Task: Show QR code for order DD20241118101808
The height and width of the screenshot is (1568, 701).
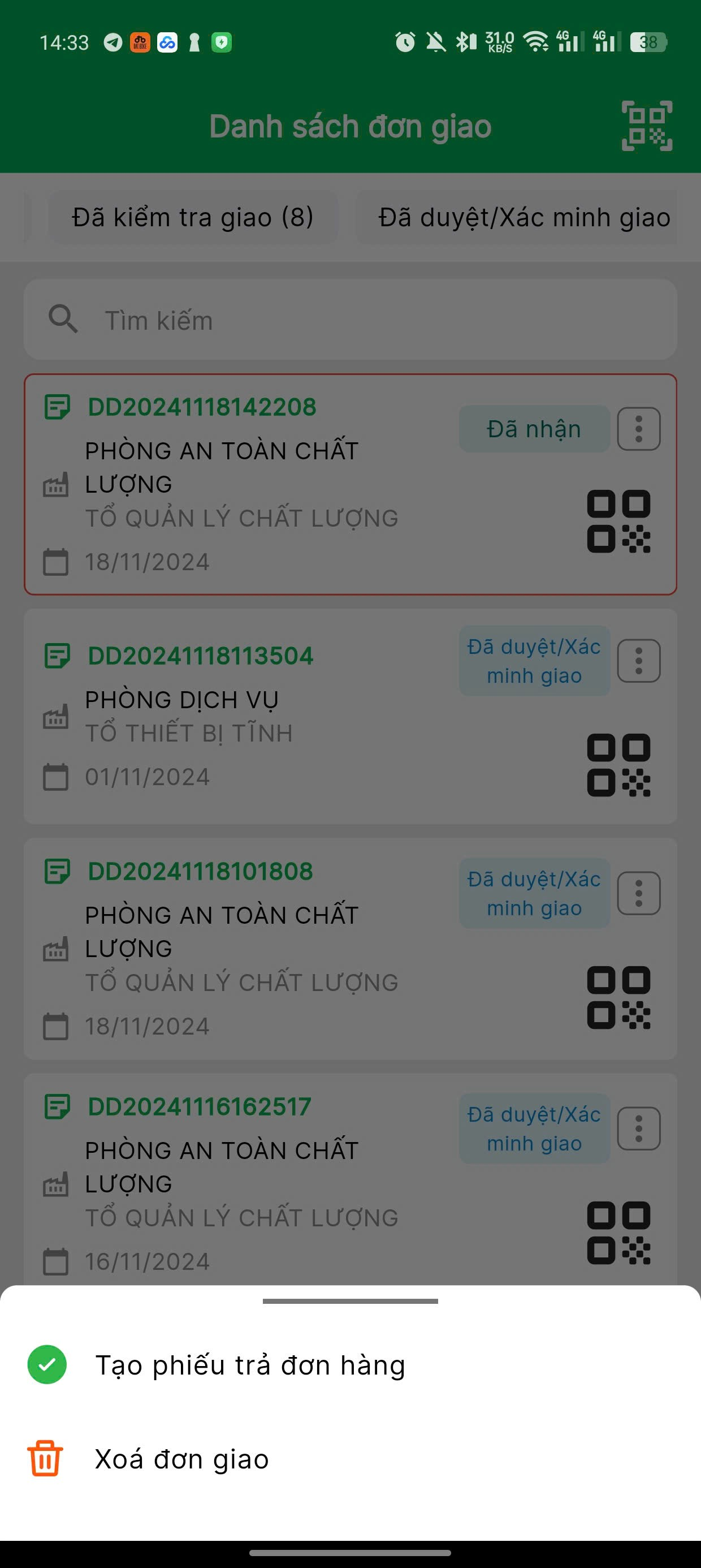Action: pos(618,998)
